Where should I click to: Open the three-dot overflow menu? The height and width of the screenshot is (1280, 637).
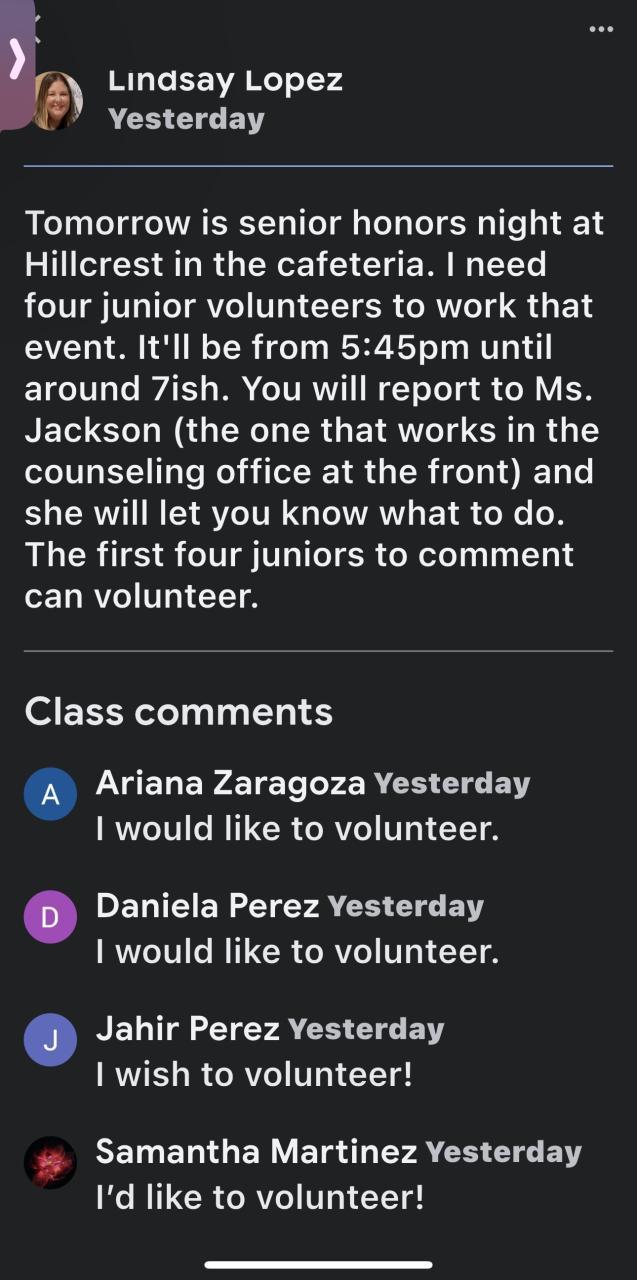(601, 28)
